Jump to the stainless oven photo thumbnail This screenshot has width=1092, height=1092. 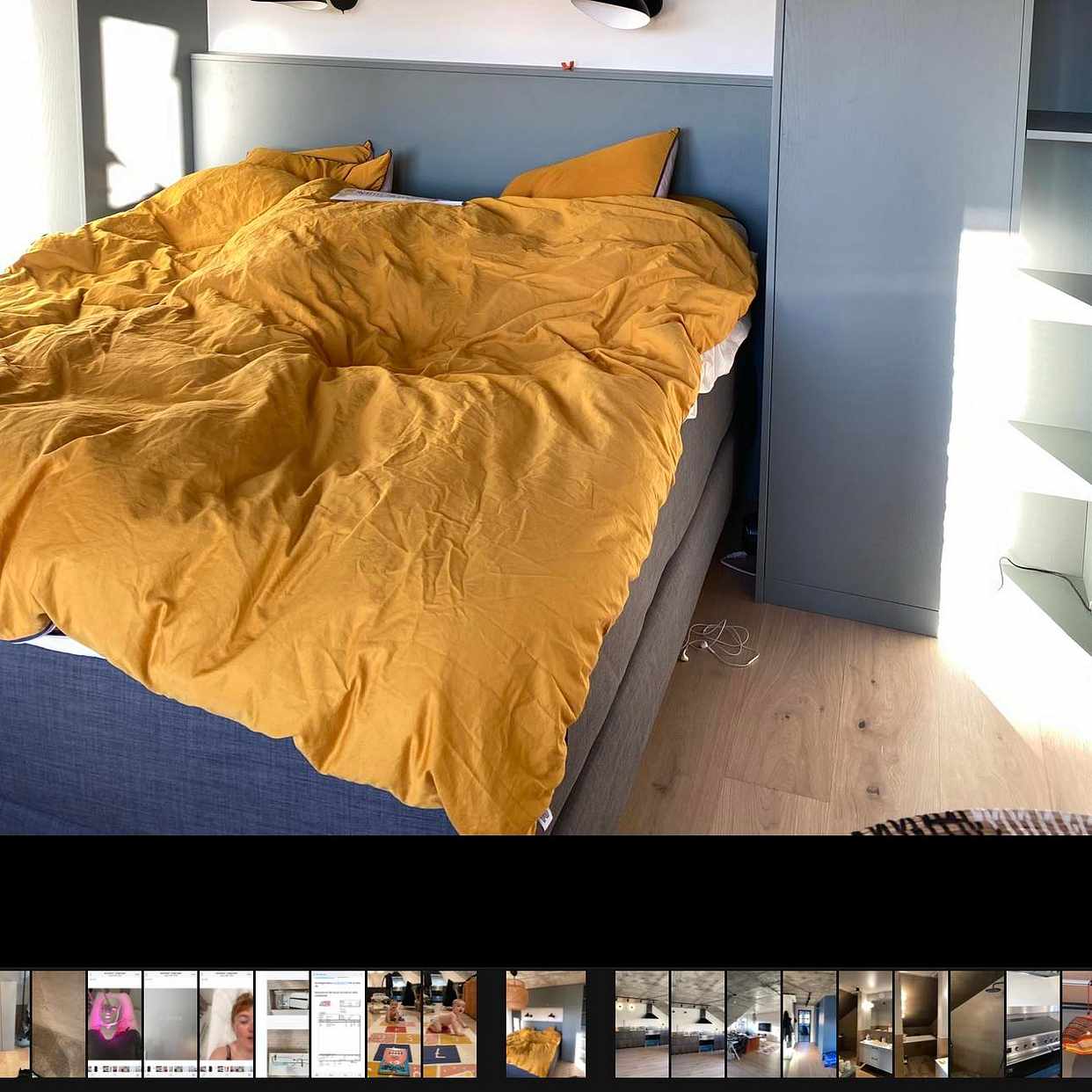click(x=1032, y=1023)
